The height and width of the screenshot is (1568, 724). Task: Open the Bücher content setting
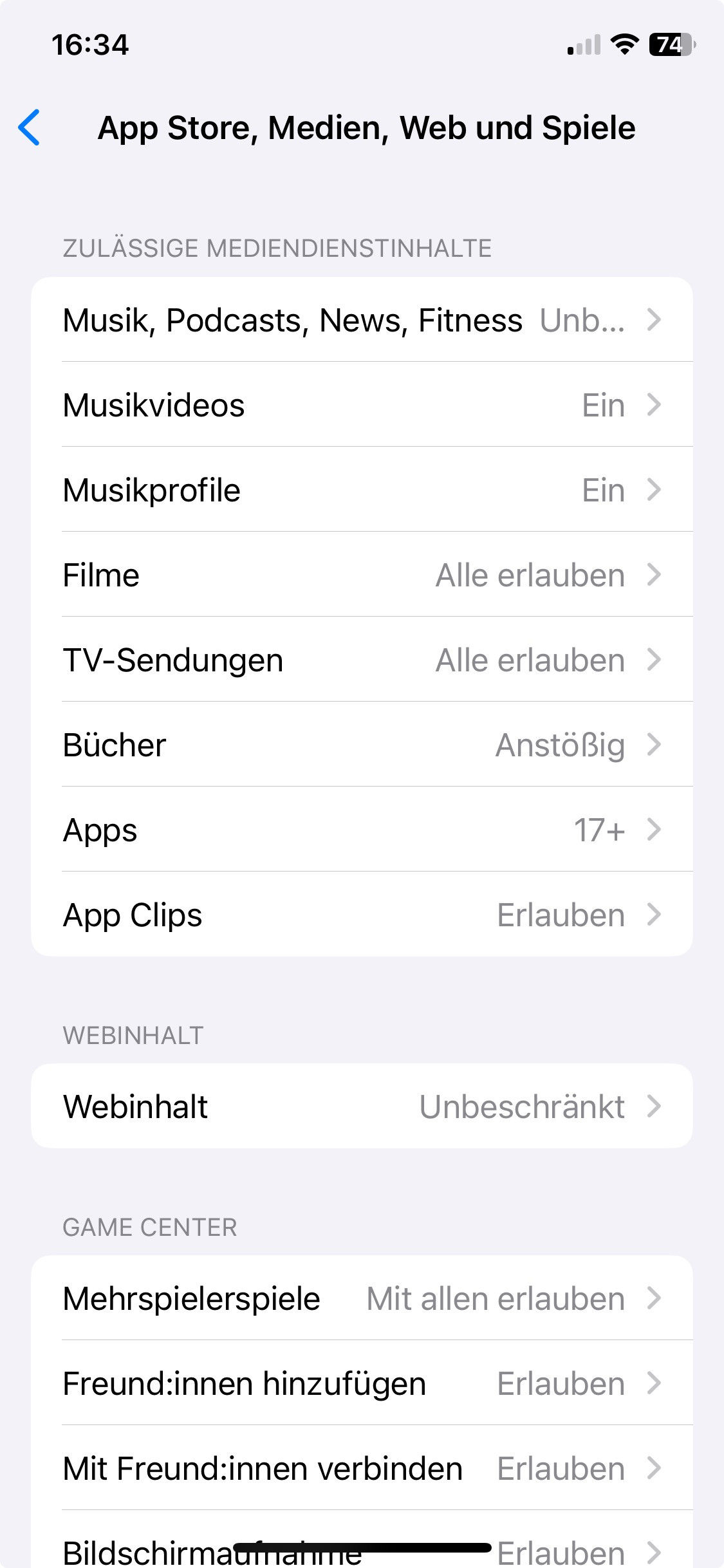(x=362, y=745)
